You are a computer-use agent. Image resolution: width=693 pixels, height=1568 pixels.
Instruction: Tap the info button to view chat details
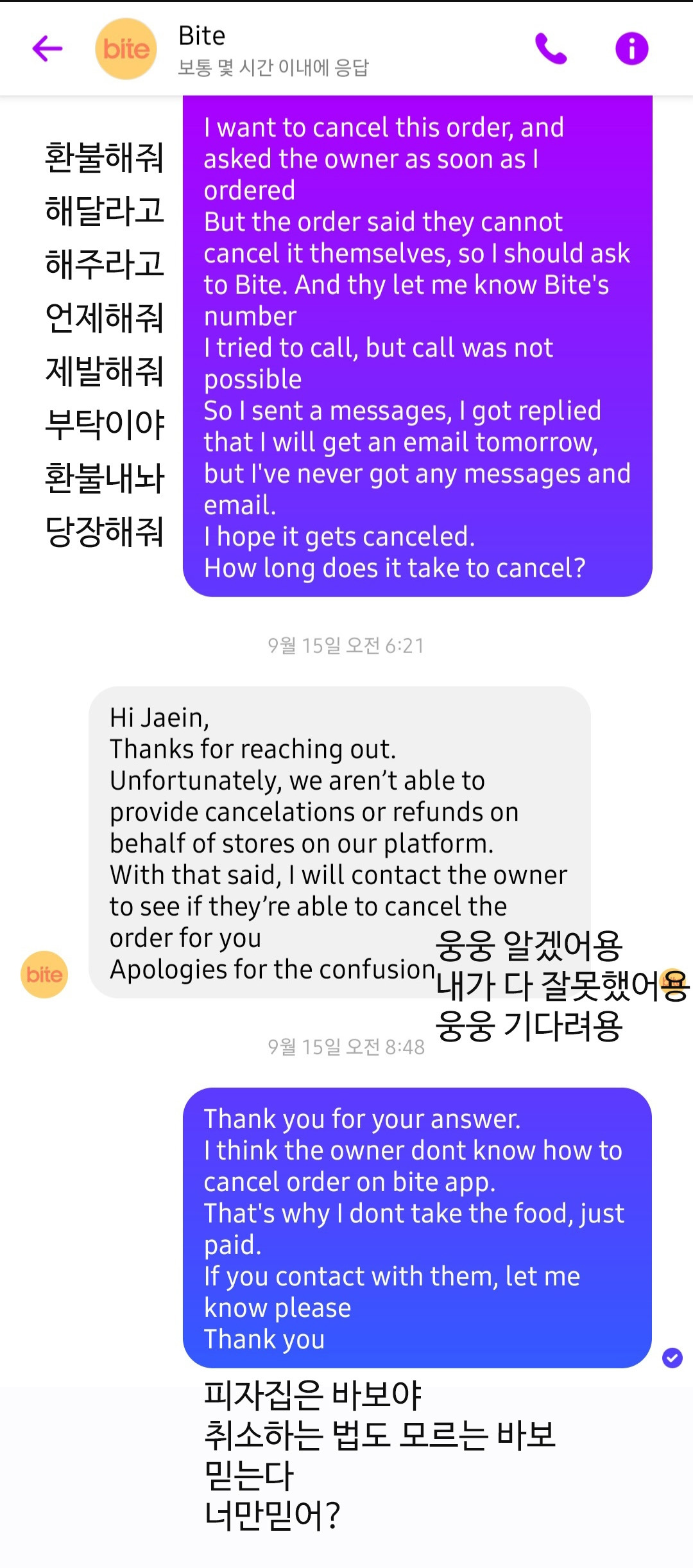(631, 49)
